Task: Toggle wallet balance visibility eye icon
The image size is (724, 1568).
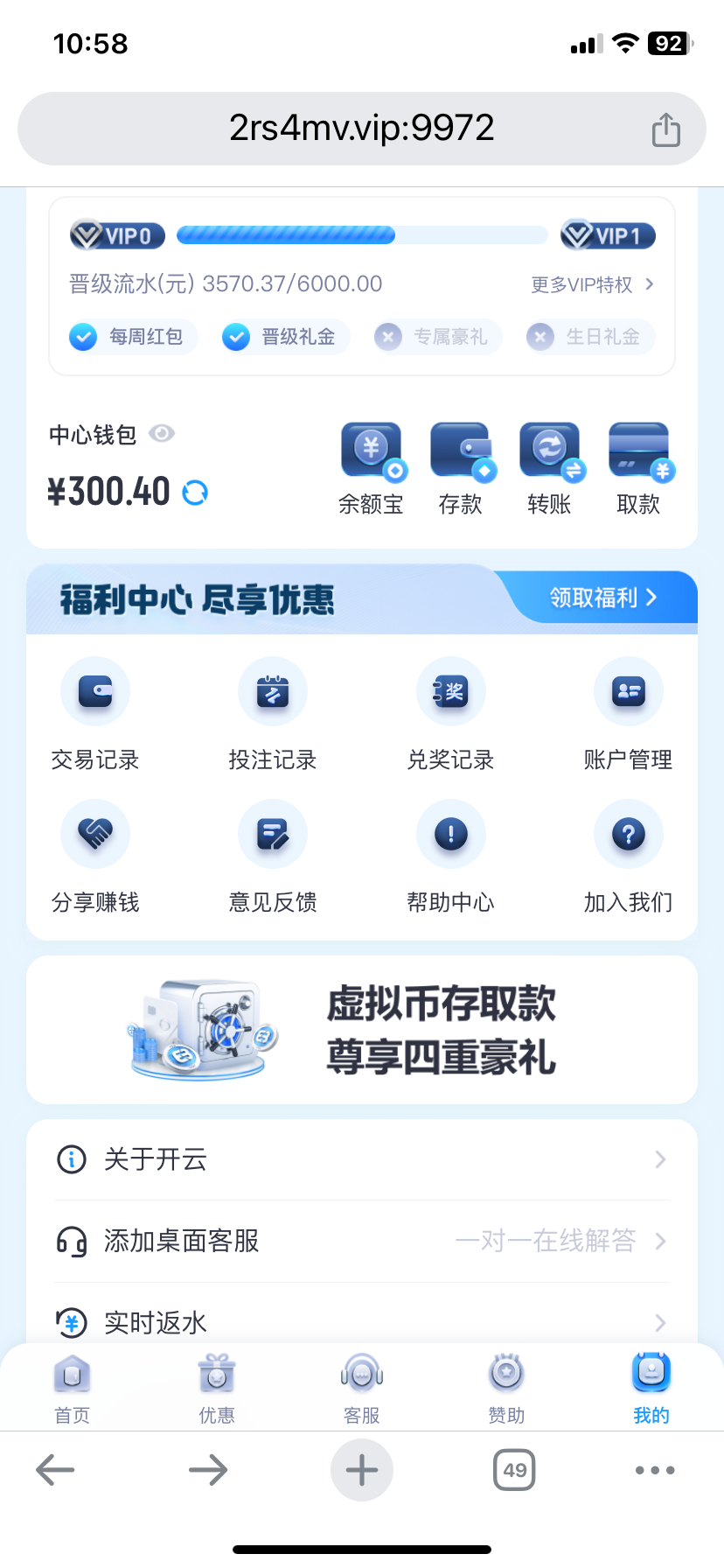Action: (162, 434)
